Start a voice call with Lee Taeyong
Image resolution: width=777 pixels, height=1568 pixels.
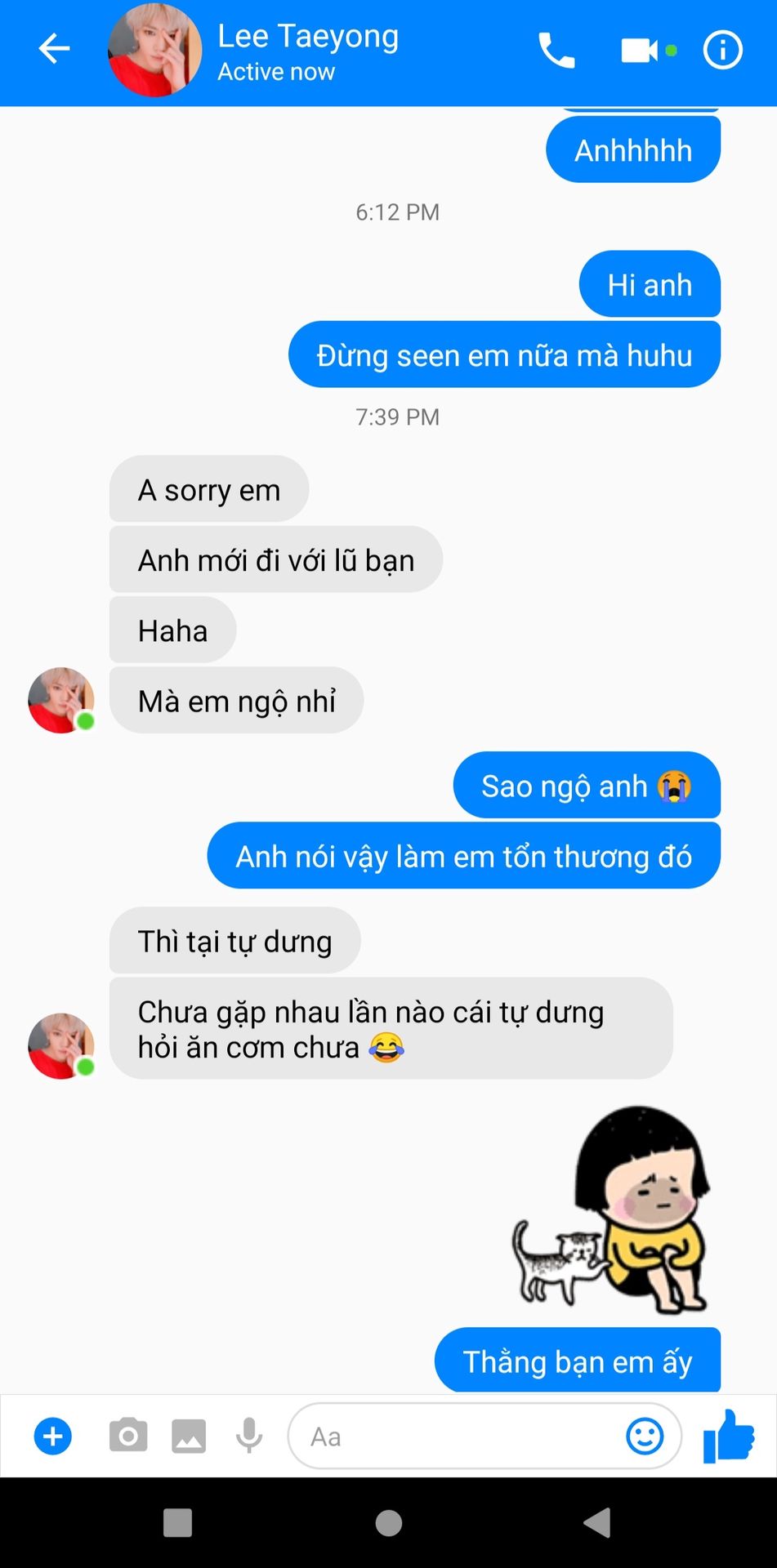(x=556, y=51)
